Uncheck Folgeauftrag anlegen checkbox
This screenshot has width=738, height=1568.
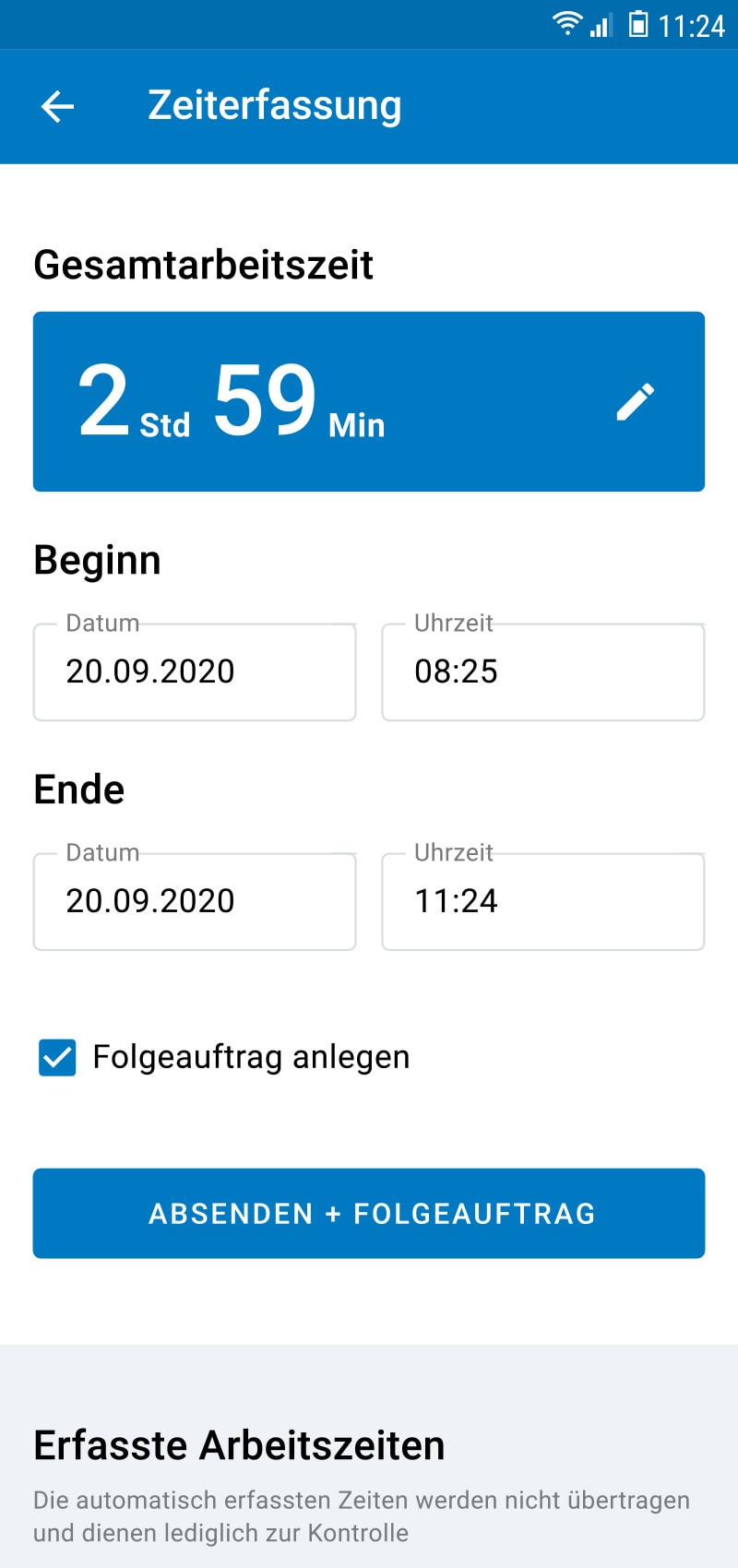point(57,1057)
